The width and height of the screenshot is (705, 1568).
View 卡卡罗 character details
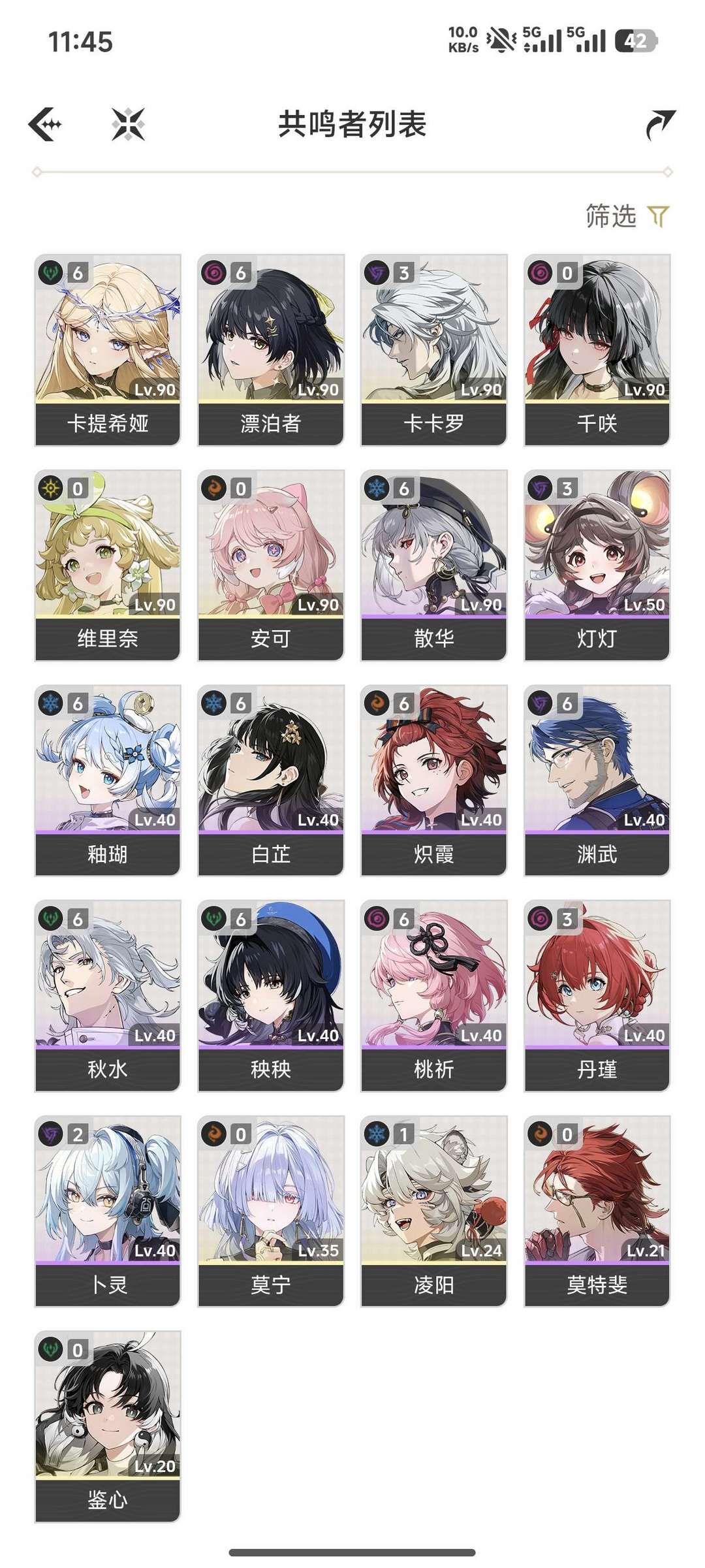pos(434,349)
